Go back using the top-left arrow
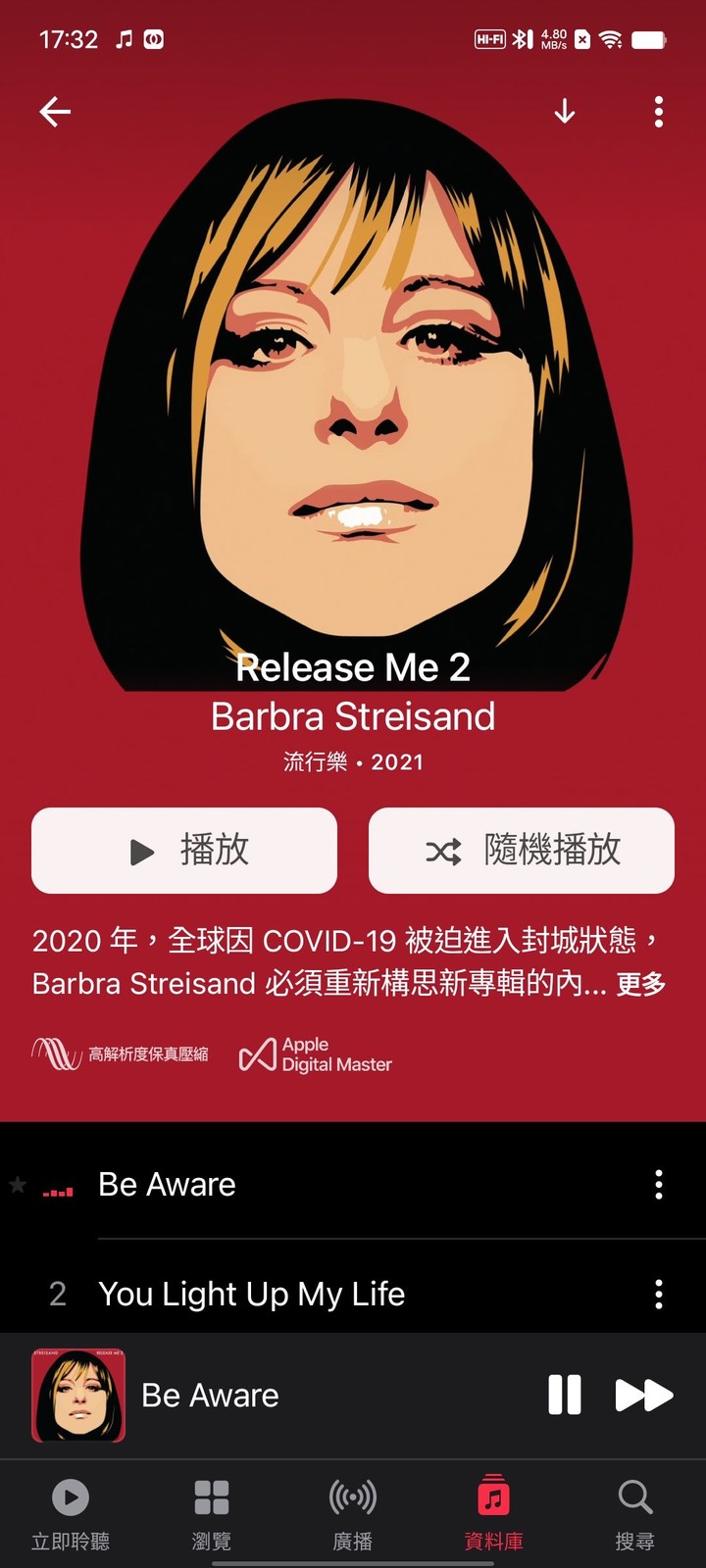This screenshot has width=706, height=1568. (55, 113)
